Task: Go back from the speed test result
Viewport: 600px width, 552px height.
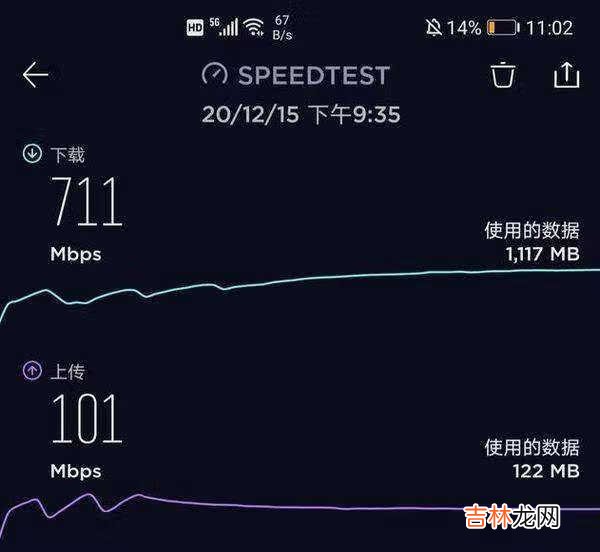Action: pos(36,76)
